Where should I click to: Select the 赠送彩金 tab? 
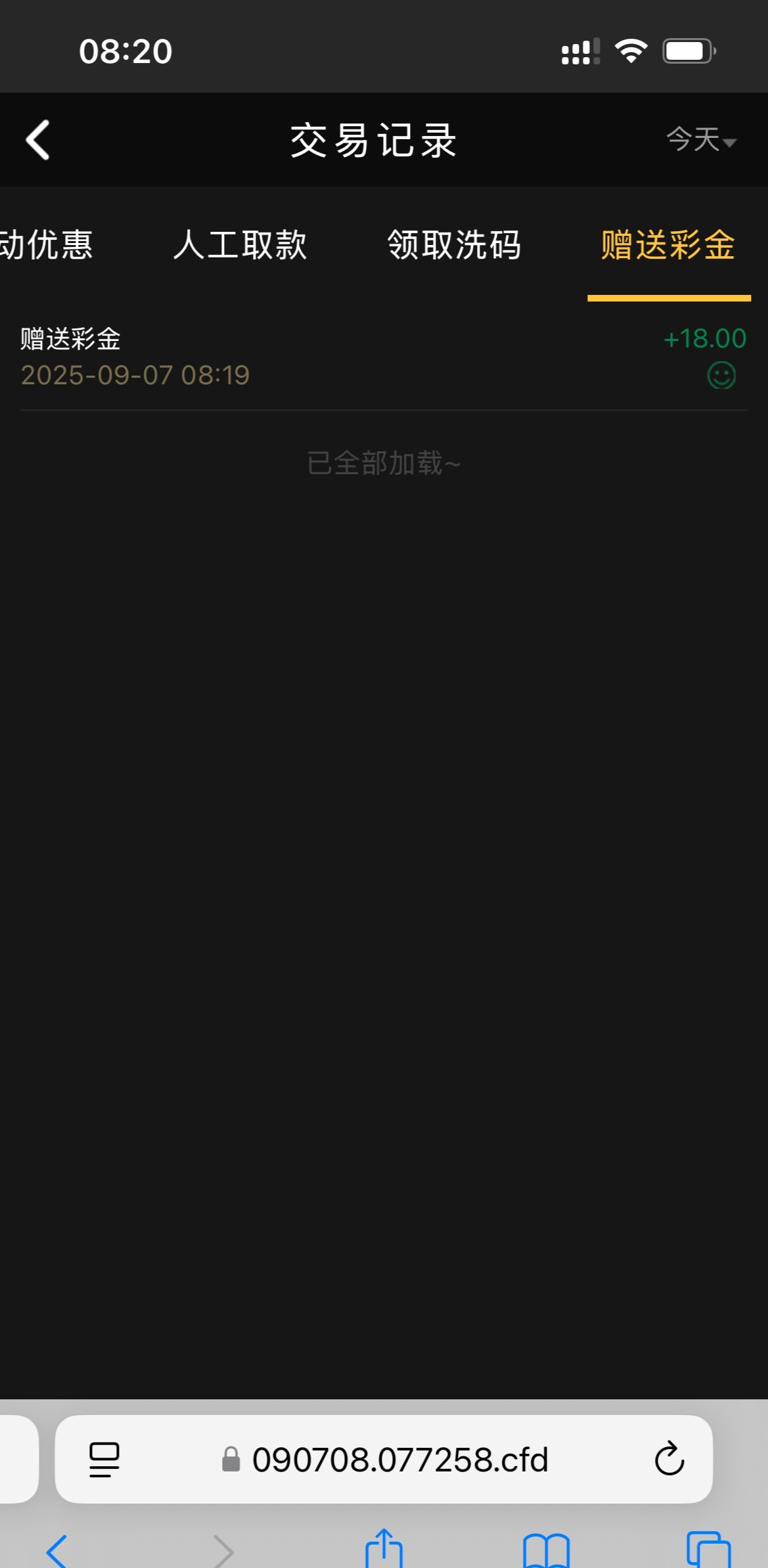[668, 245]
